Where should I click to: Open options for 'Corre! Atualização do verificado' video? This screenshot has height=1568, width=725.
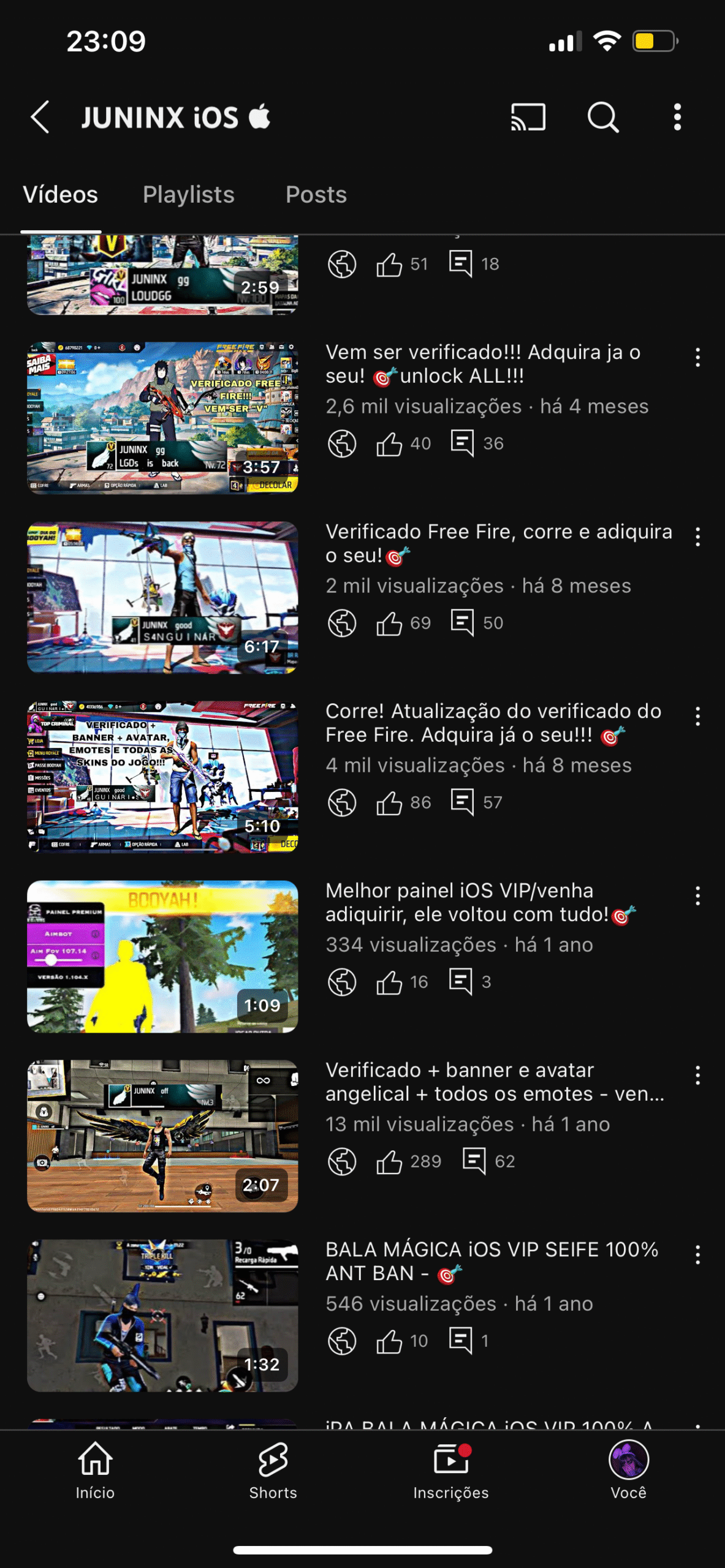(x=697, y=716)
